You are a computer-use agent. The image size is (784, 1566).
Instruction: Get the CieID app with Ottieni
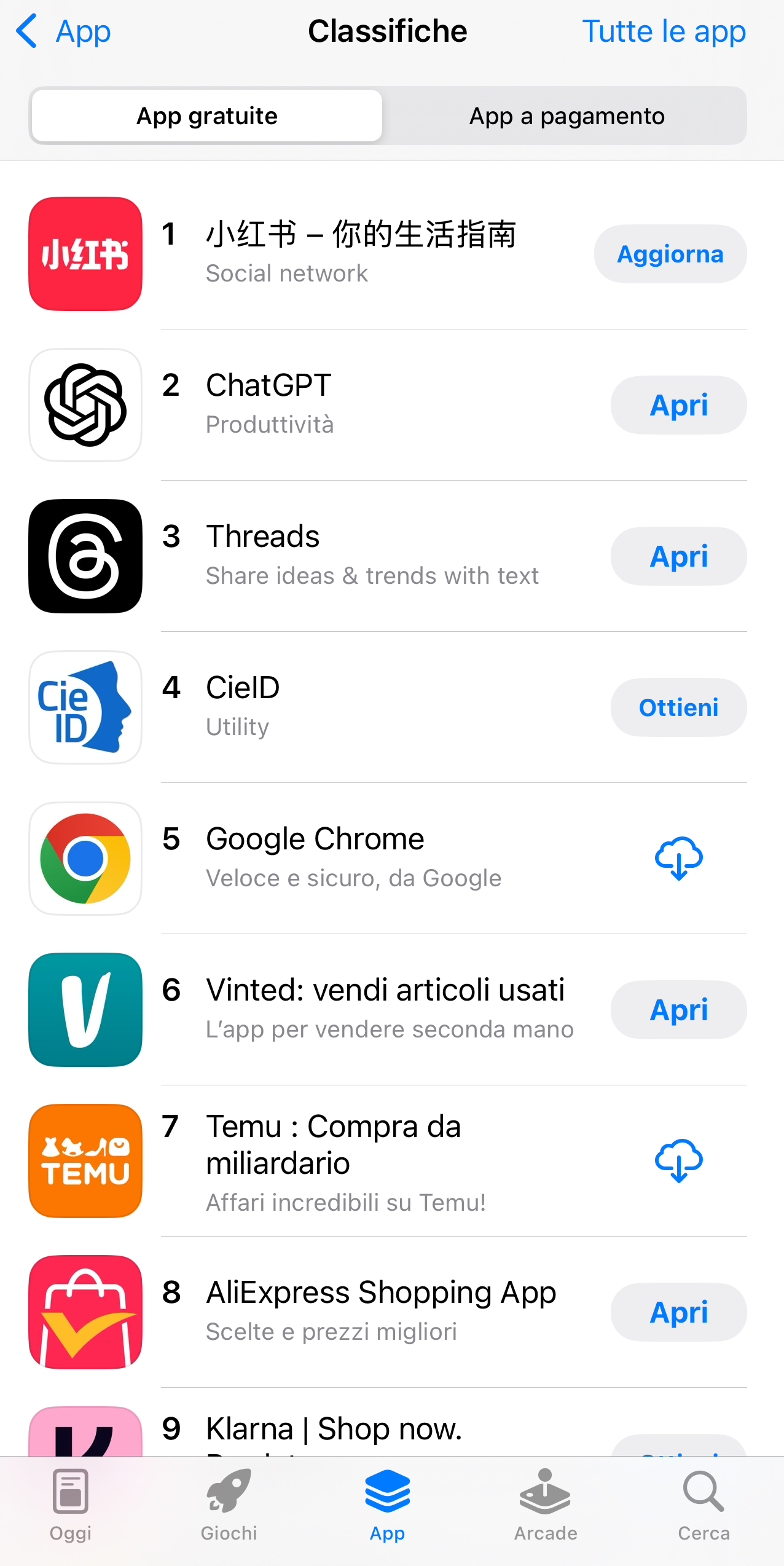point(678,707)
